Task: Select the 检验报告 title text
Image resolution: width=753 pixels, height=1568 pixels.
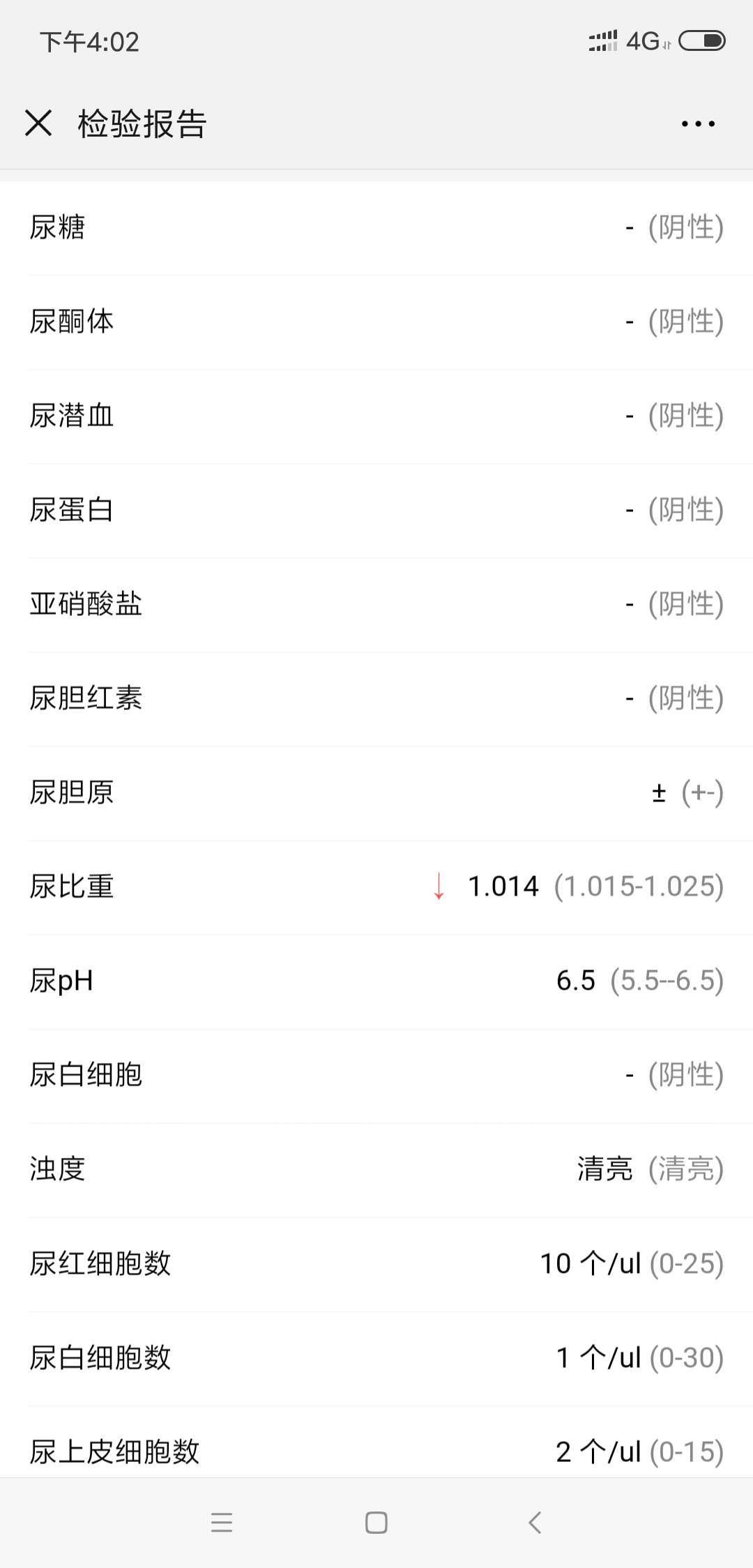Action: pyautogui.click(x=142, y=123)
